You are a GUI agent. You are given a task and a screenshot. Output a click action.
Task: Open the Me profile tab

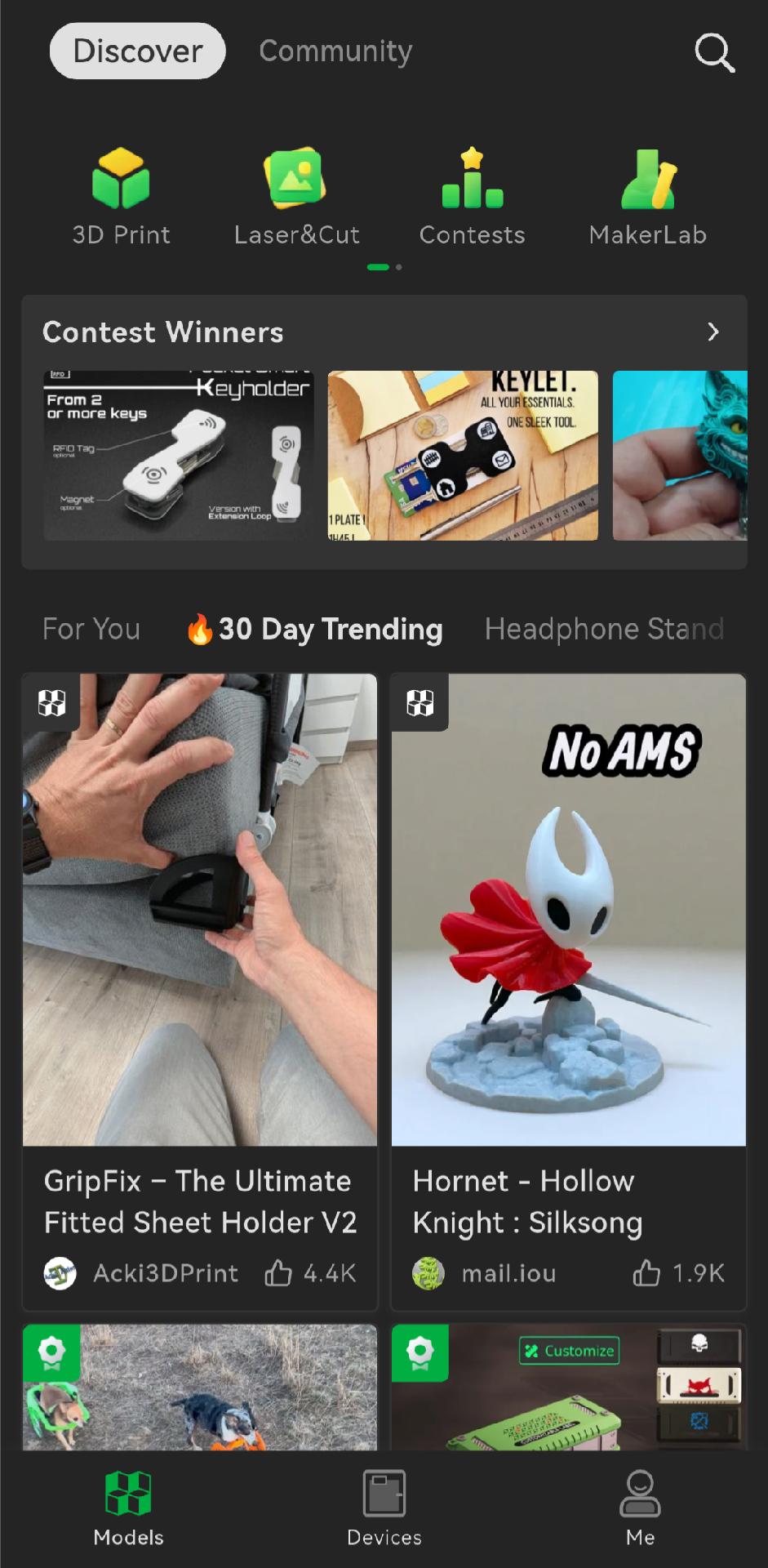tap(640, 1508)
